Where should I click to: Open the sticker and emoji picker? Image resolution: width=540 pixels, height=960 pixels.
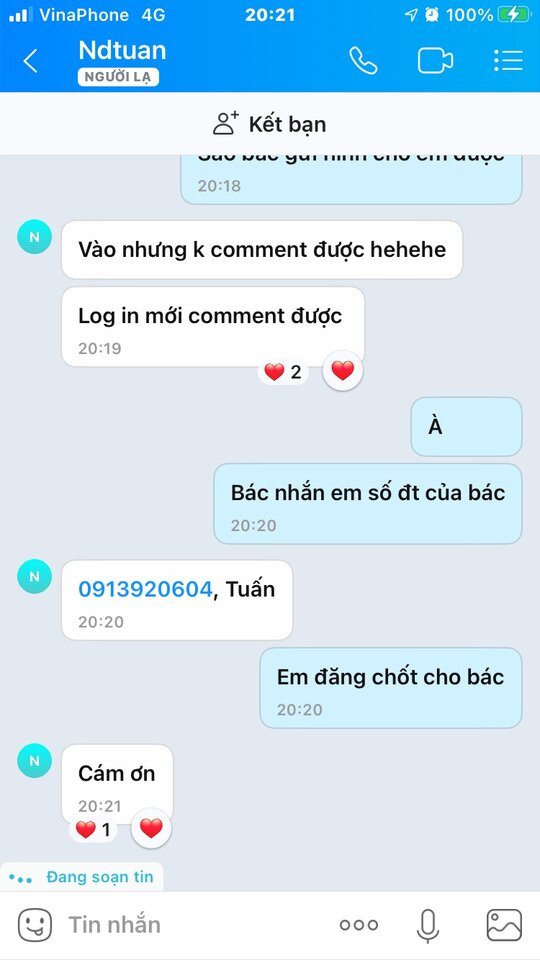tap(35, 924)
